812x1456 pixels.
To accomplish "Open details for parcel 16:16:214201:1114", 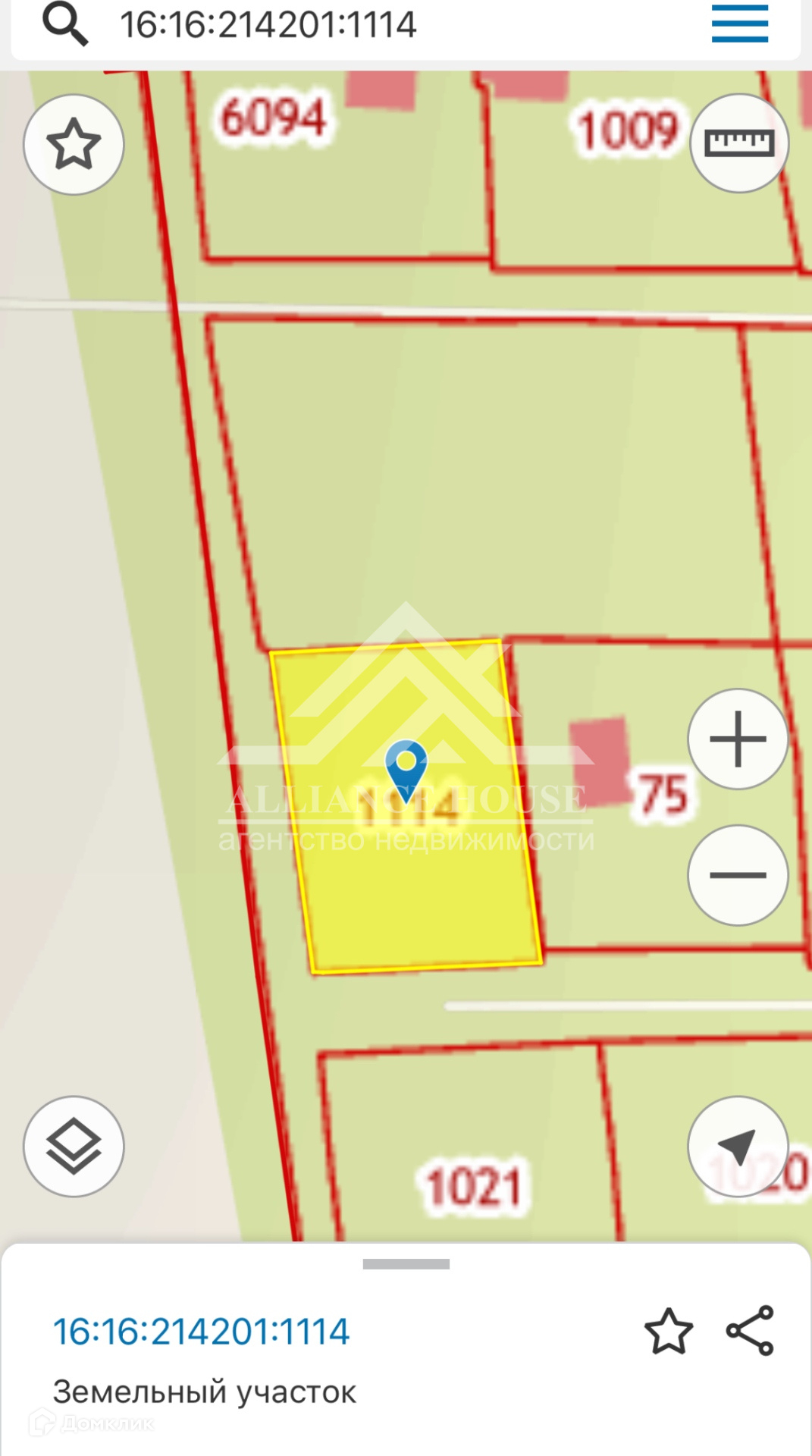I will [x=201, y=1332].
